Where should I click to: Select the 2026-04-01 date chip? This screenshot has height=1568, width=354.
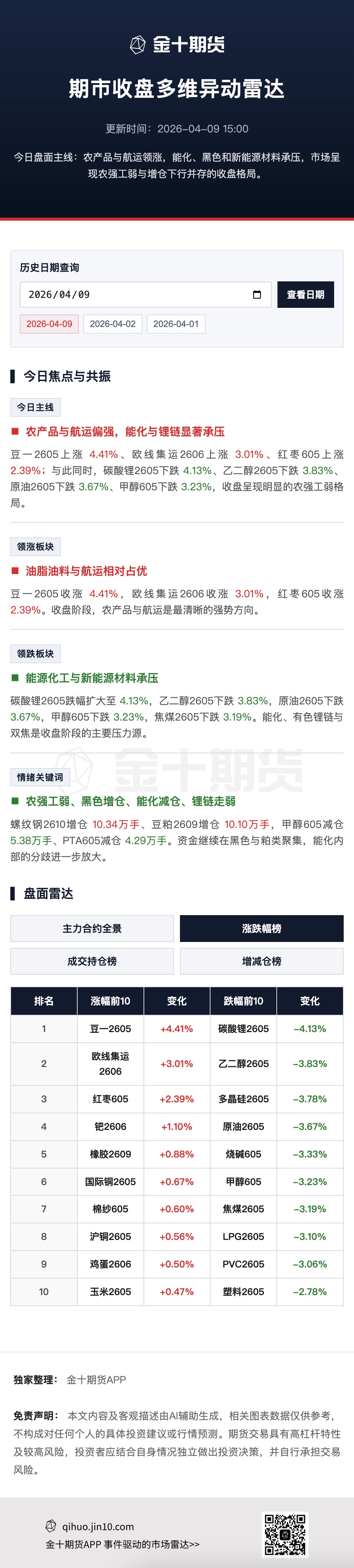click(x=176, y=324)
